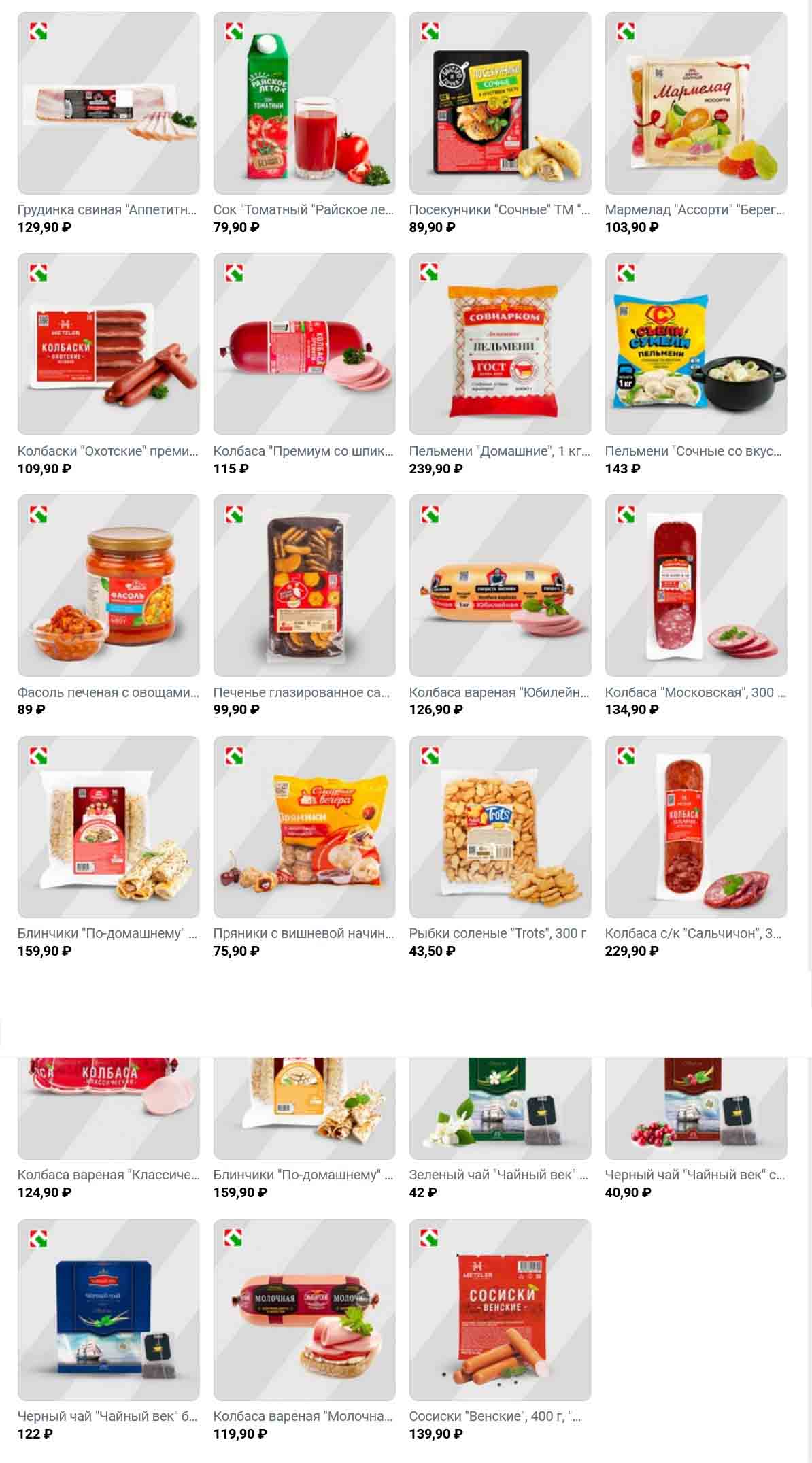This screenshot has height=1463, width=812.
Task: View Зеленый чай Чайный век
Action: (500, 1109)
